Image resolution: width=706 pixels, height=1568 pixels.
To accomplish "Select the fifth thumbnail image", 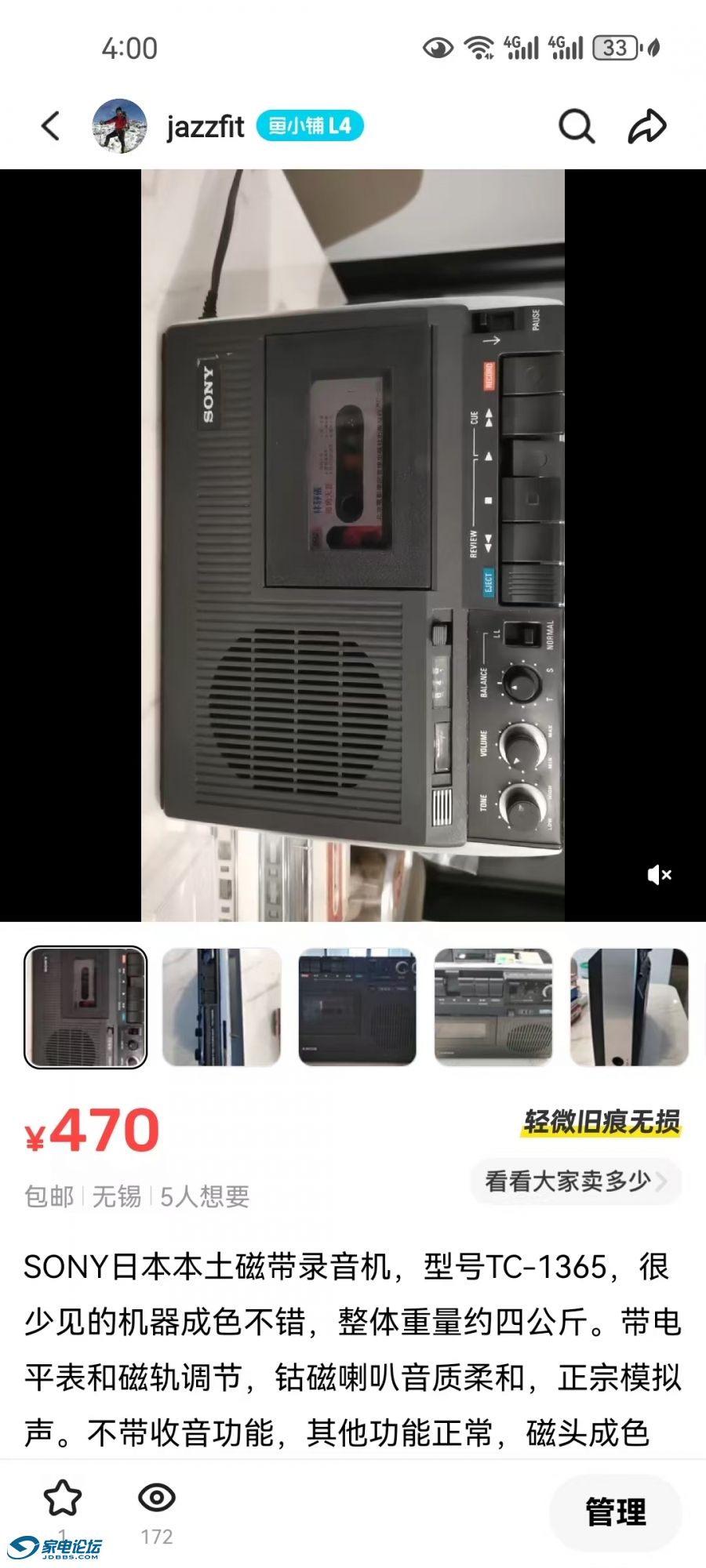I will click(629, 1007).
